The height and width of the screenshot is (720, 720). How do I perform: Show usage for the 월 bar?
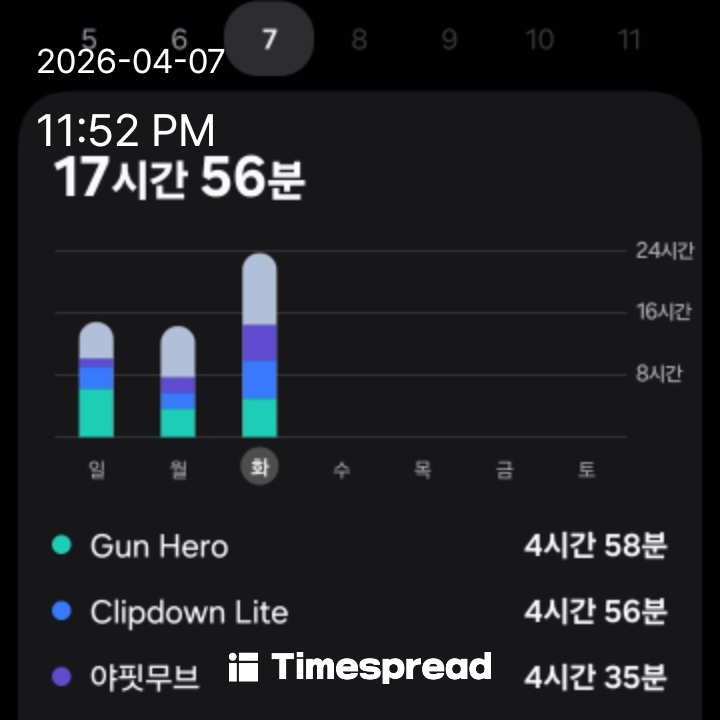[178, 384]
